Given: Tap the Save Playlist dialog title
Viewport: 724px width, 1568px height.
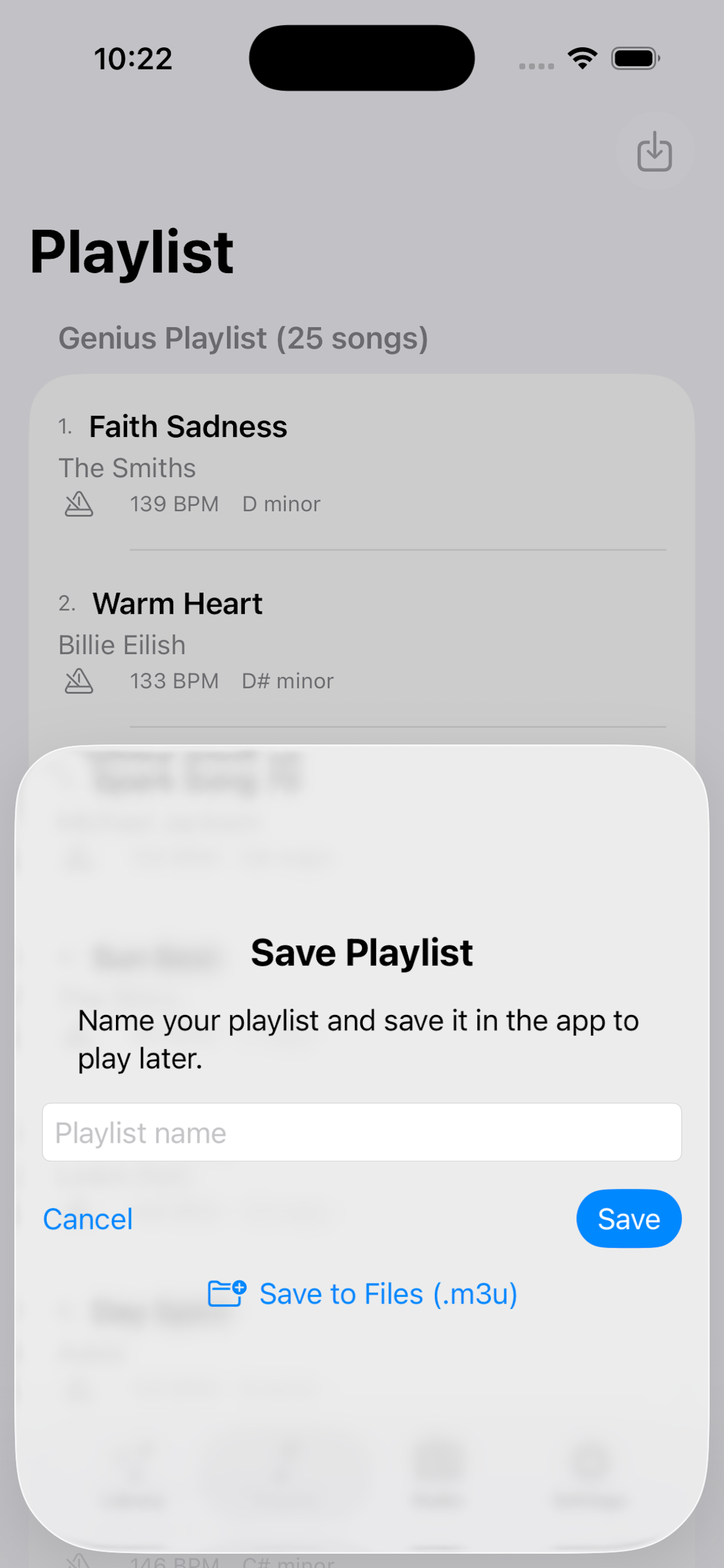Looking at the screenshot, I should (x=361, y=951).
